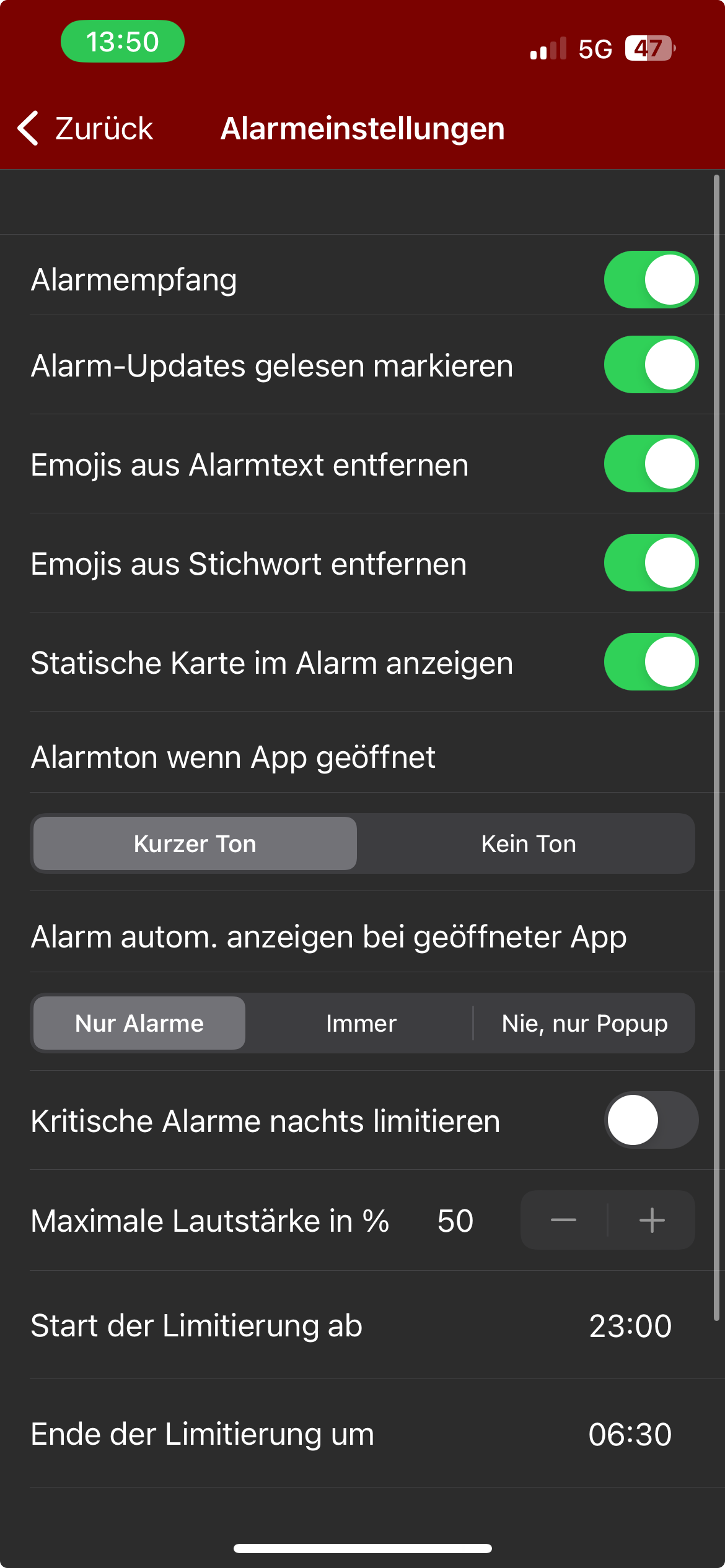Screen dimensions: 725x1568
Task: Switch off Emojis aus Stichwort entfernen
Action: 651,563
